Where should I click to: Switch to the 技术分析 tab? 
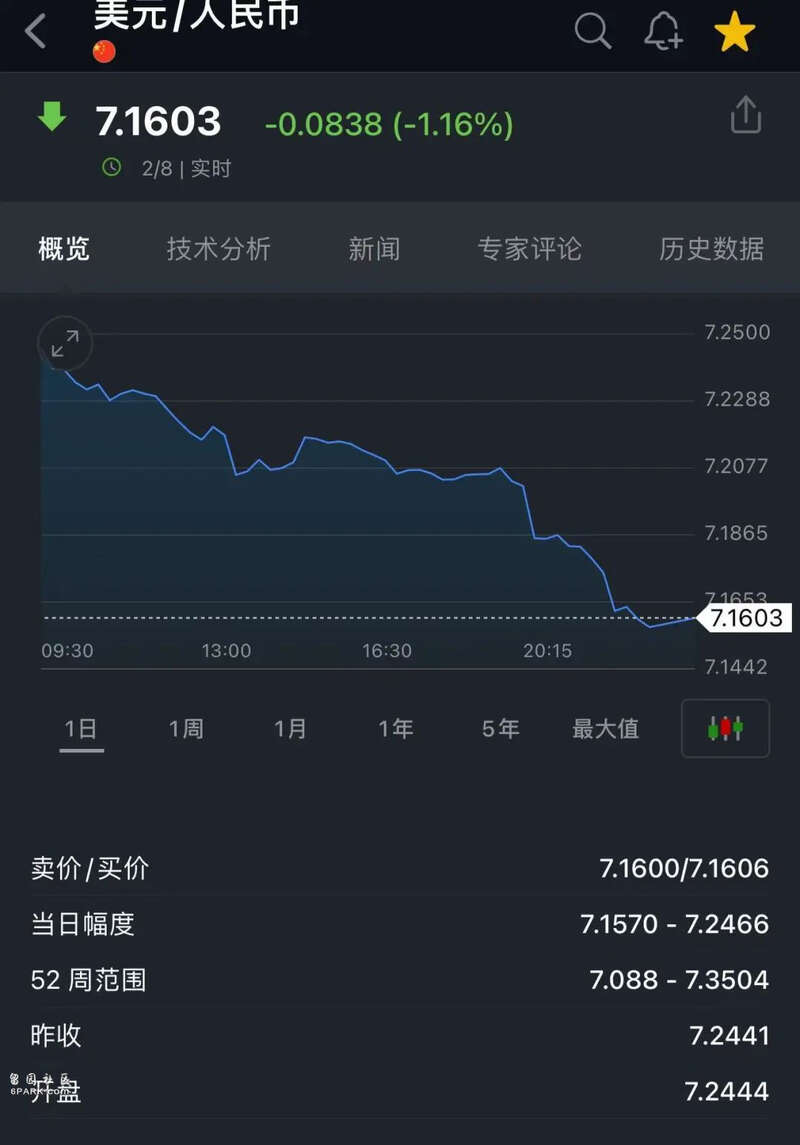219,250
